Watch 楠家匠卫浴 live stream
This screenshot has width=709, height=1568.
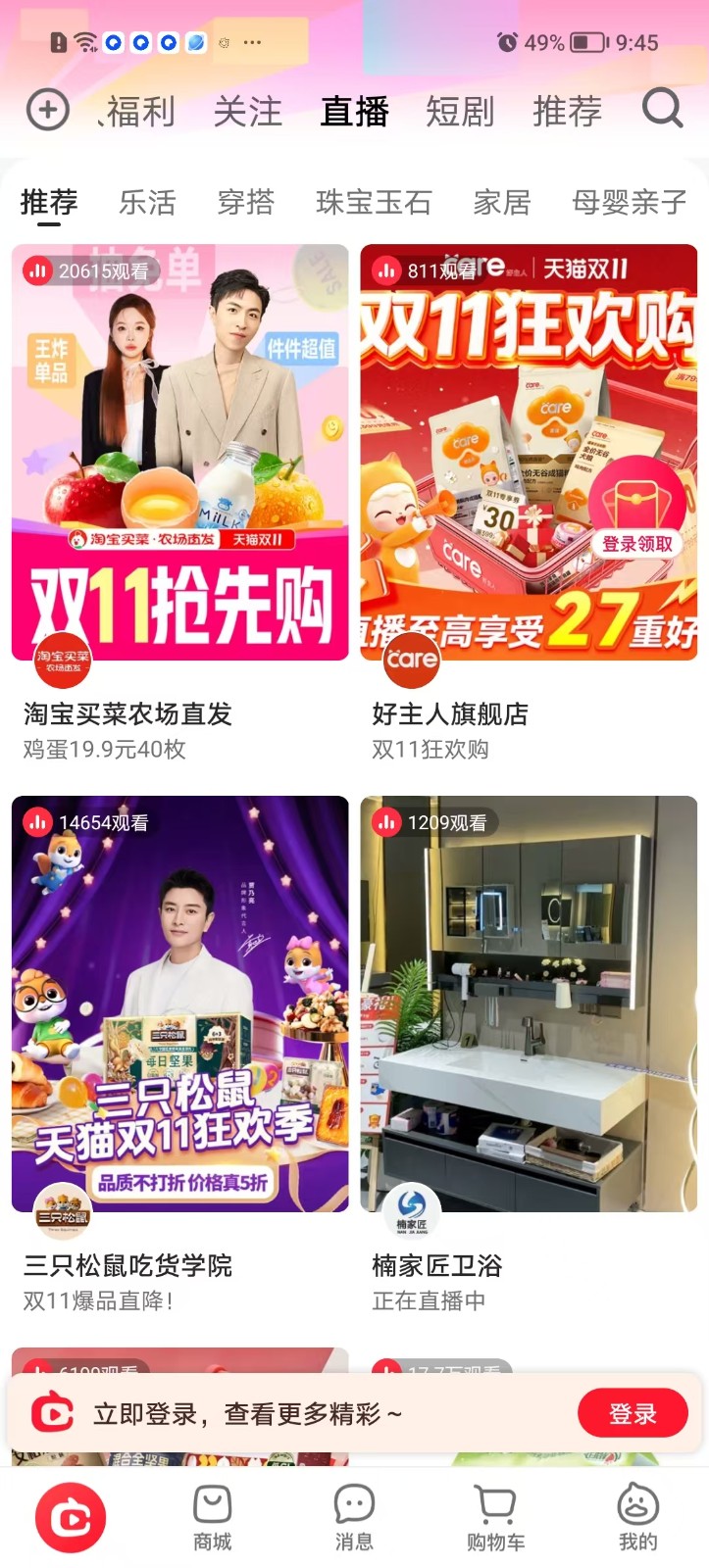[x=529, y=1004]
